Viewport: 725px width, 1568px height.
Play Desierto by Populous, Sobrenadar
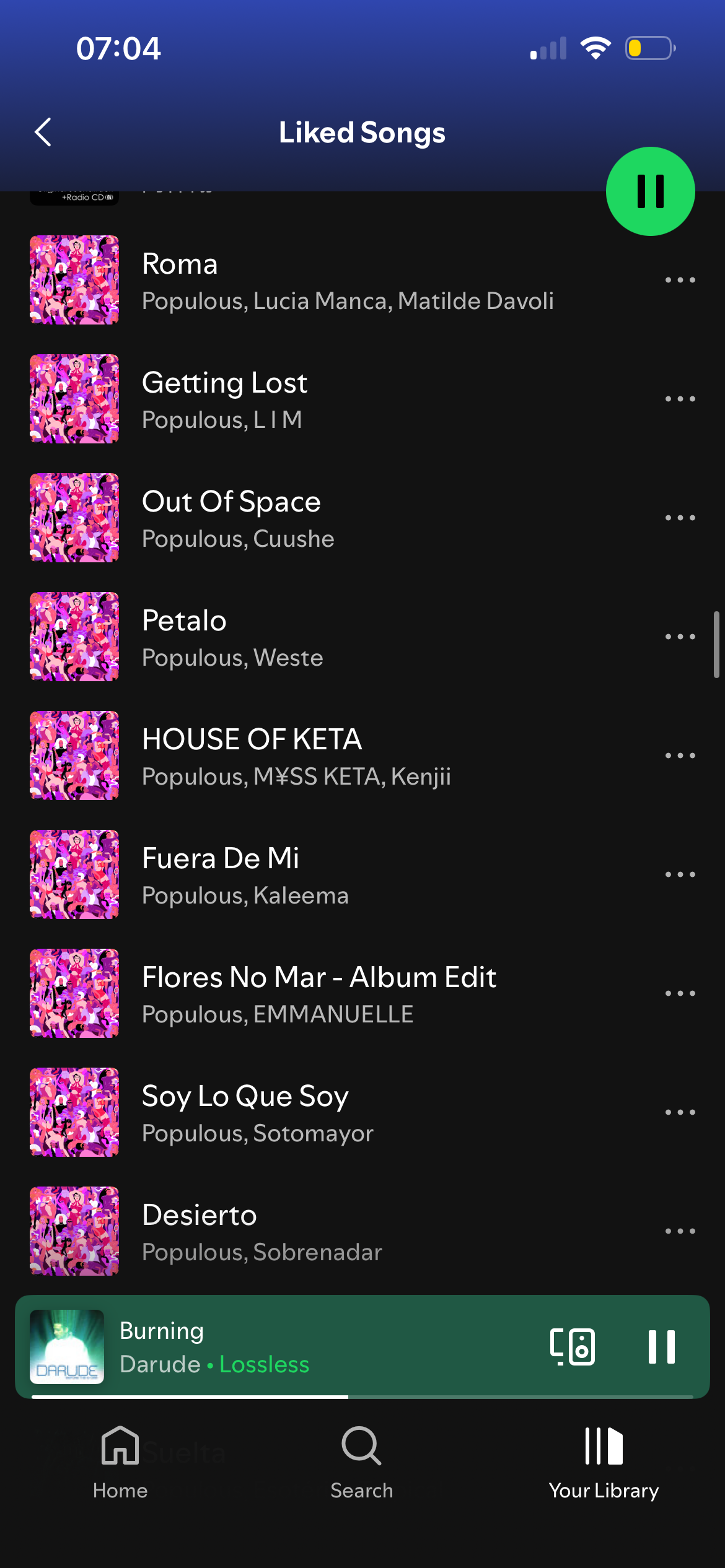pos(347,1231)
